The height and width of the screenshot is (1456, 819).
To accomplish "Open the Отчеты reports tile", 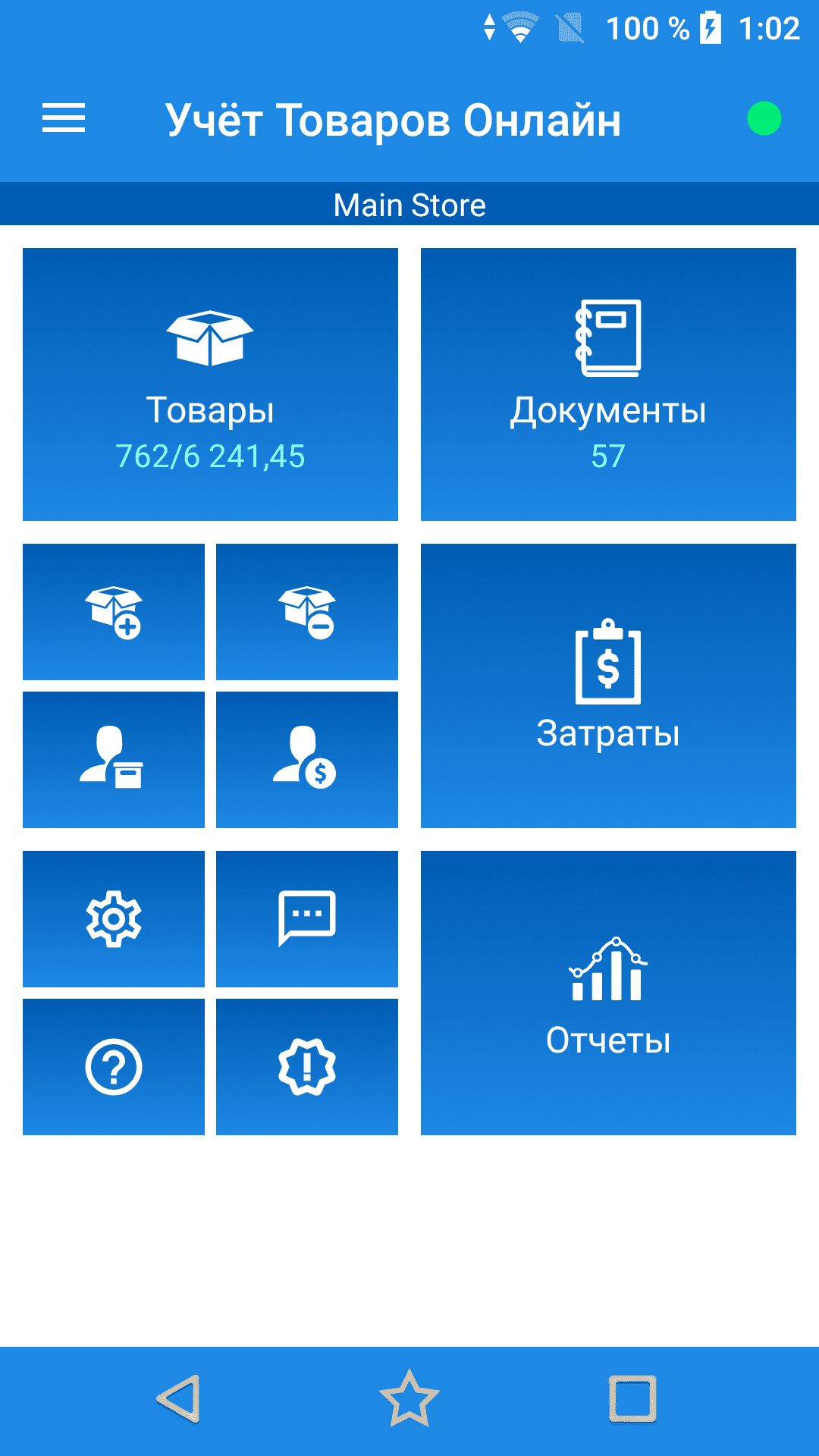I will coord(608,993).
